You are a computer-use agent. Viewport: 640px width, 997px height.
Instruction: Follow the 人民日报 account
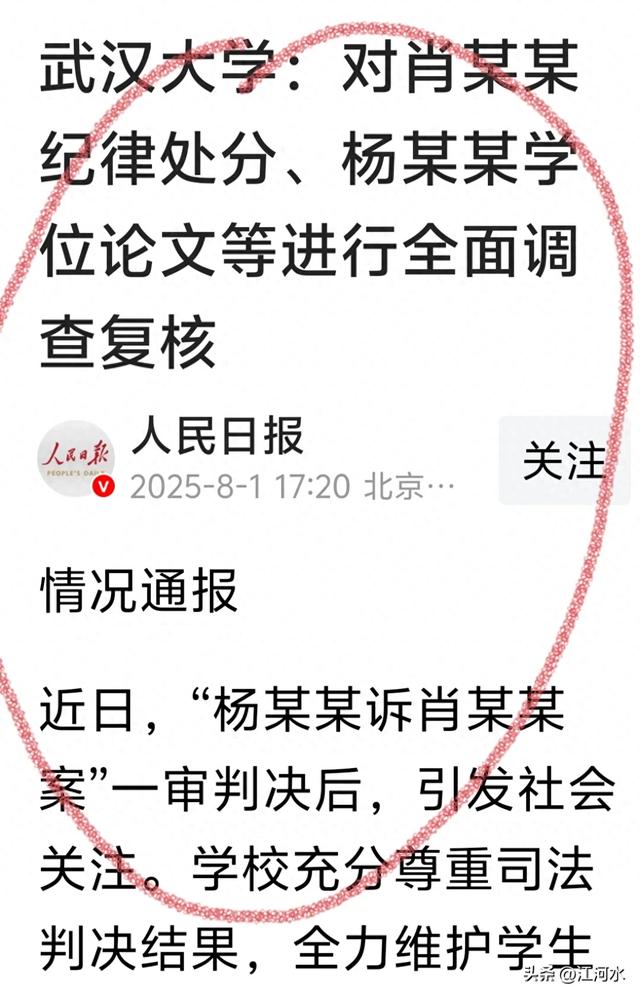click(x=564, y=461)
